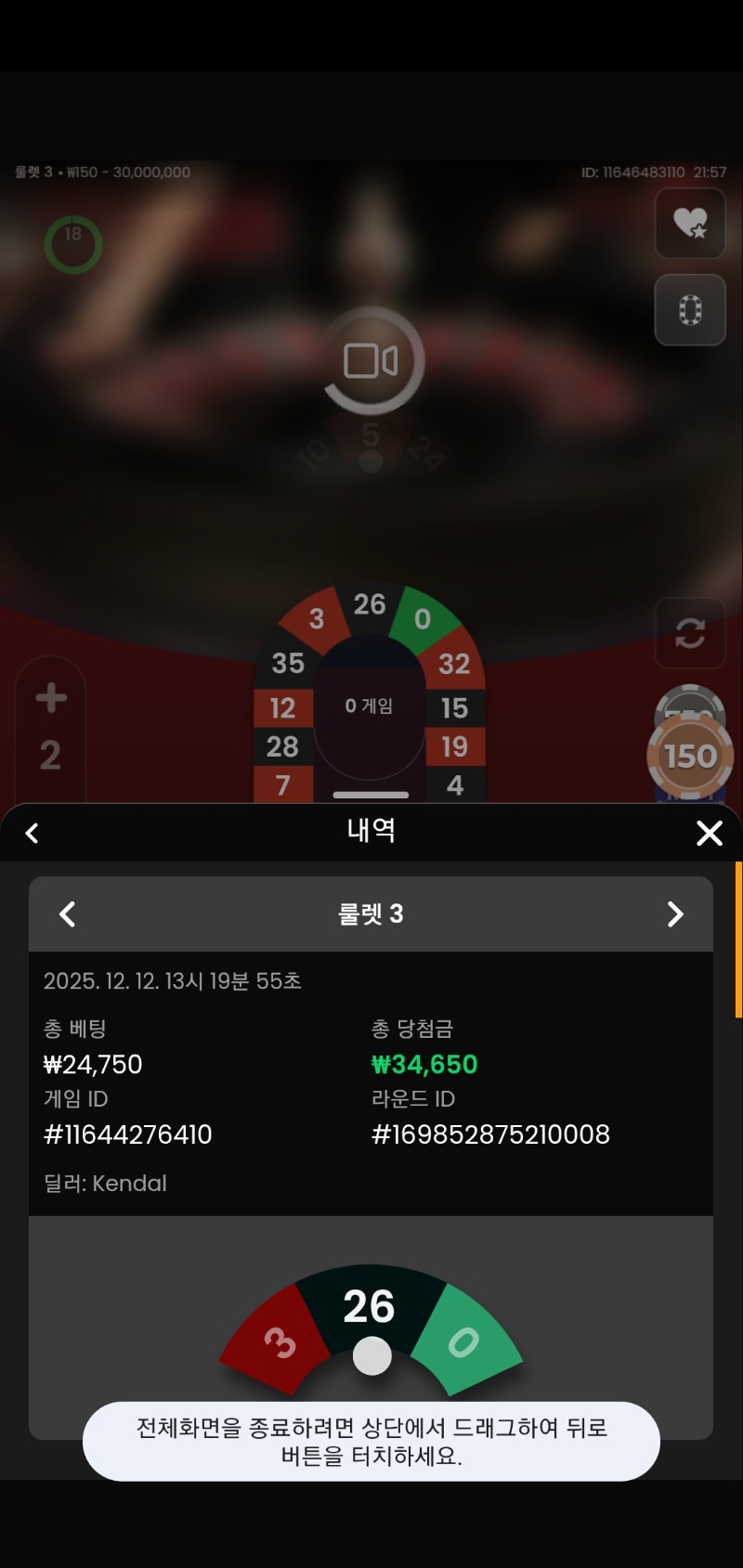
Task: Go back from the 내역 panel
Action: click(33, 833)
